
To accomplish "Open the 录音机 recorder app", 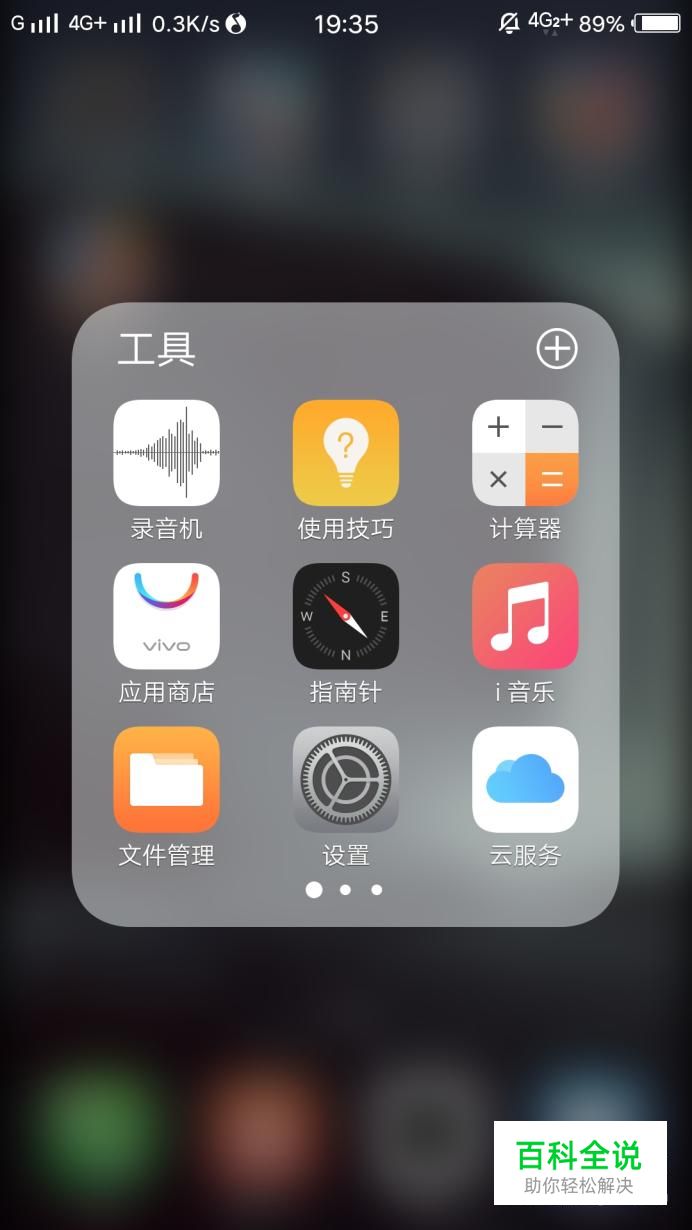I will pos(166,453).
